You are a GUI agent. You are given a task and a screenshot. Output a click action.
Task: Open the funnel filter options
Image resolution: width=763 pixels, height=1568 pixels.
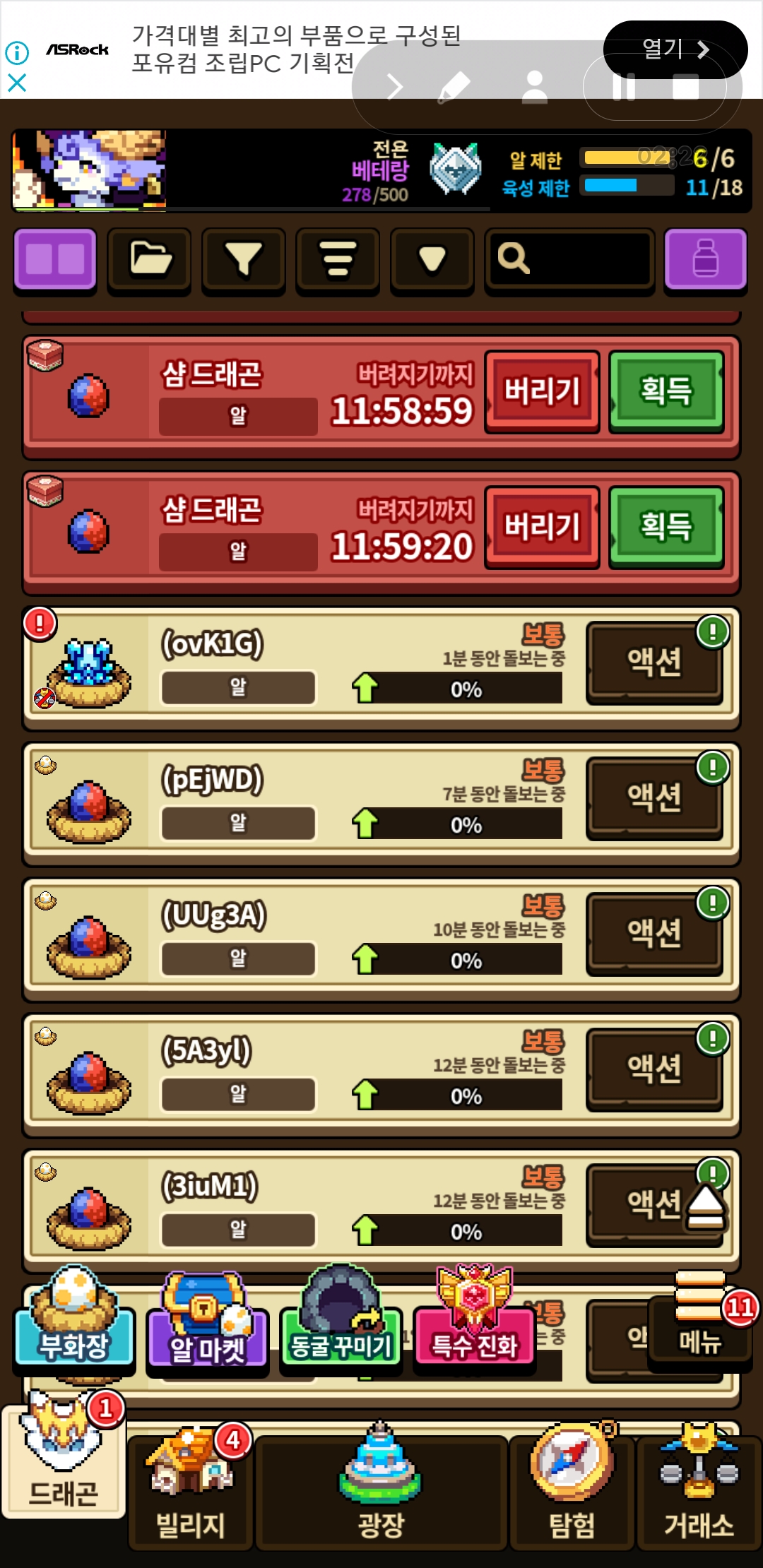point(244,259)
